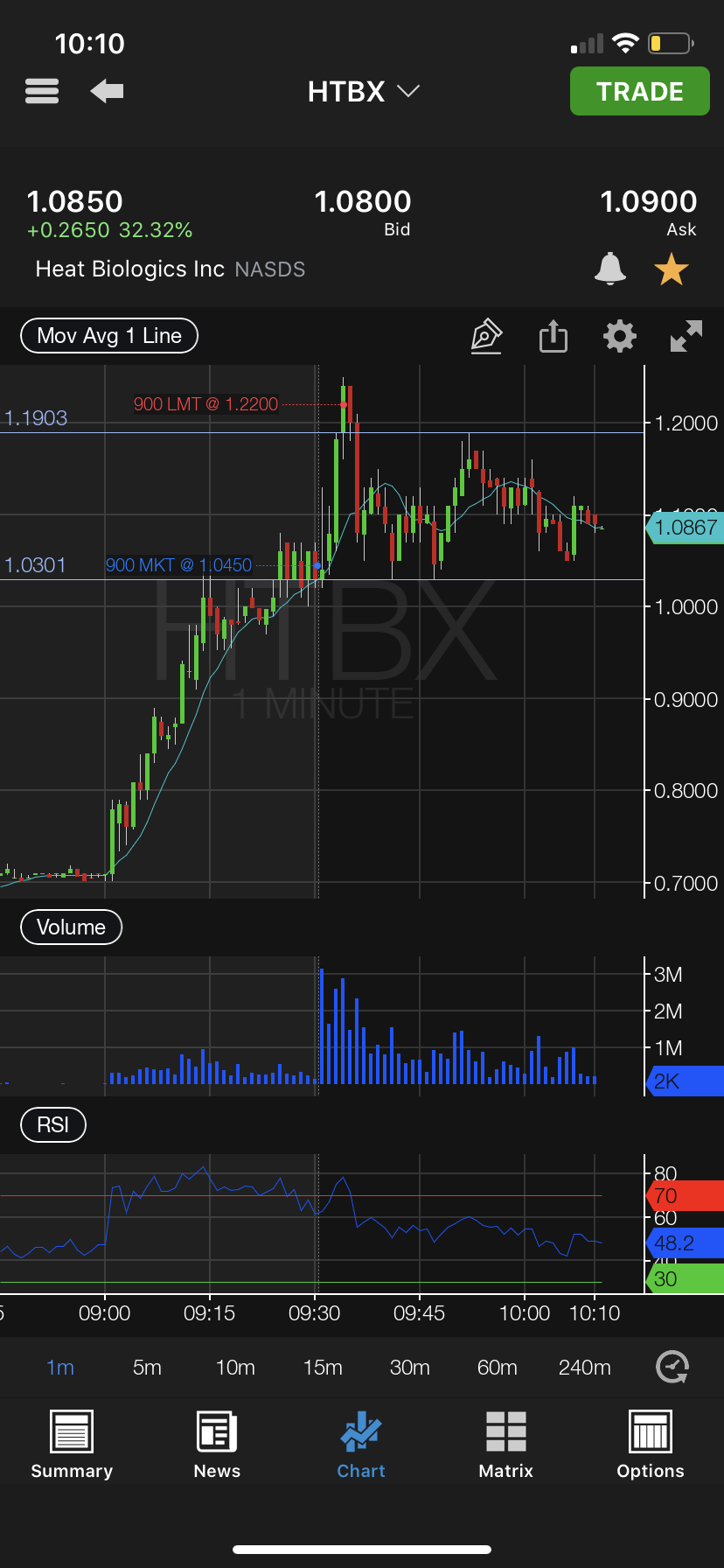Viewport: 724px width, 1568px height.
Task: Open the Volume study settings
Action: (x=71, y=927)
